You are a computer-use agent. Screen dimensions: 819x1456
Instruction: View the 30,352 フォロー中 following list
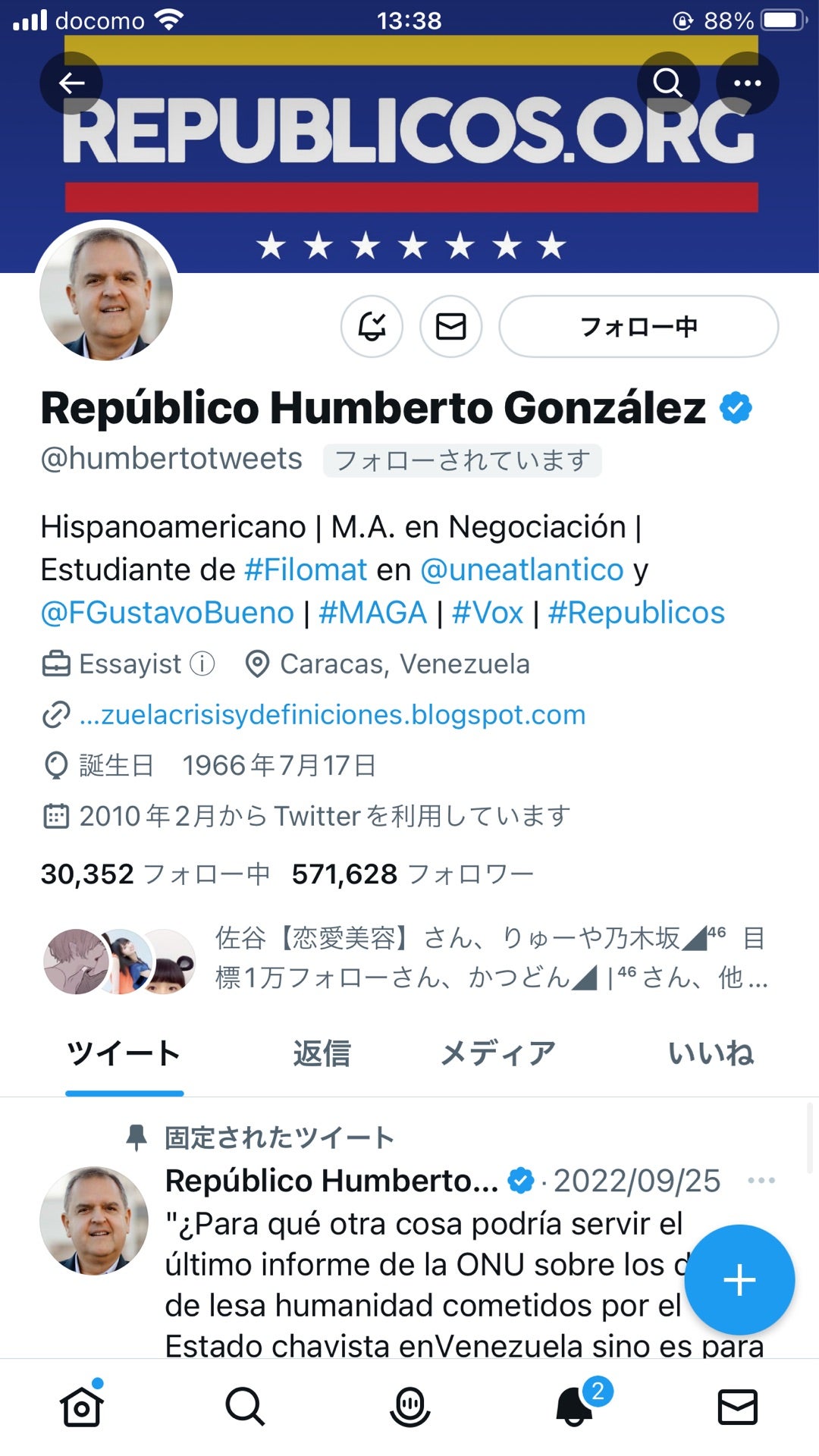point(155,874)
